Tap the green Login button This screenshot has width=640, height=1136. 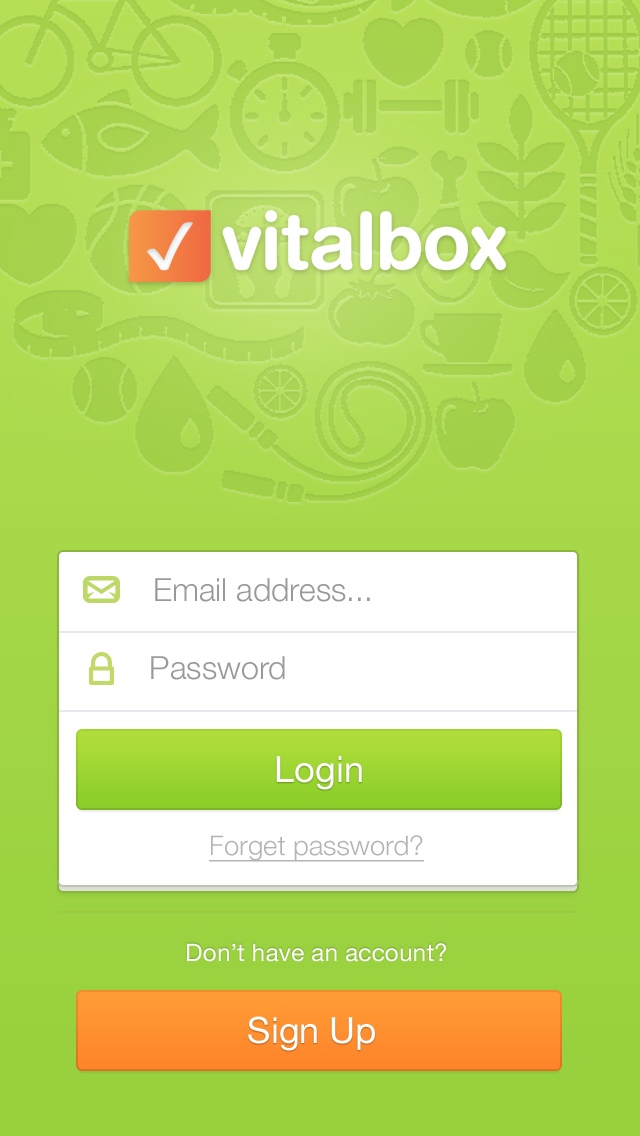pos(319,770)
